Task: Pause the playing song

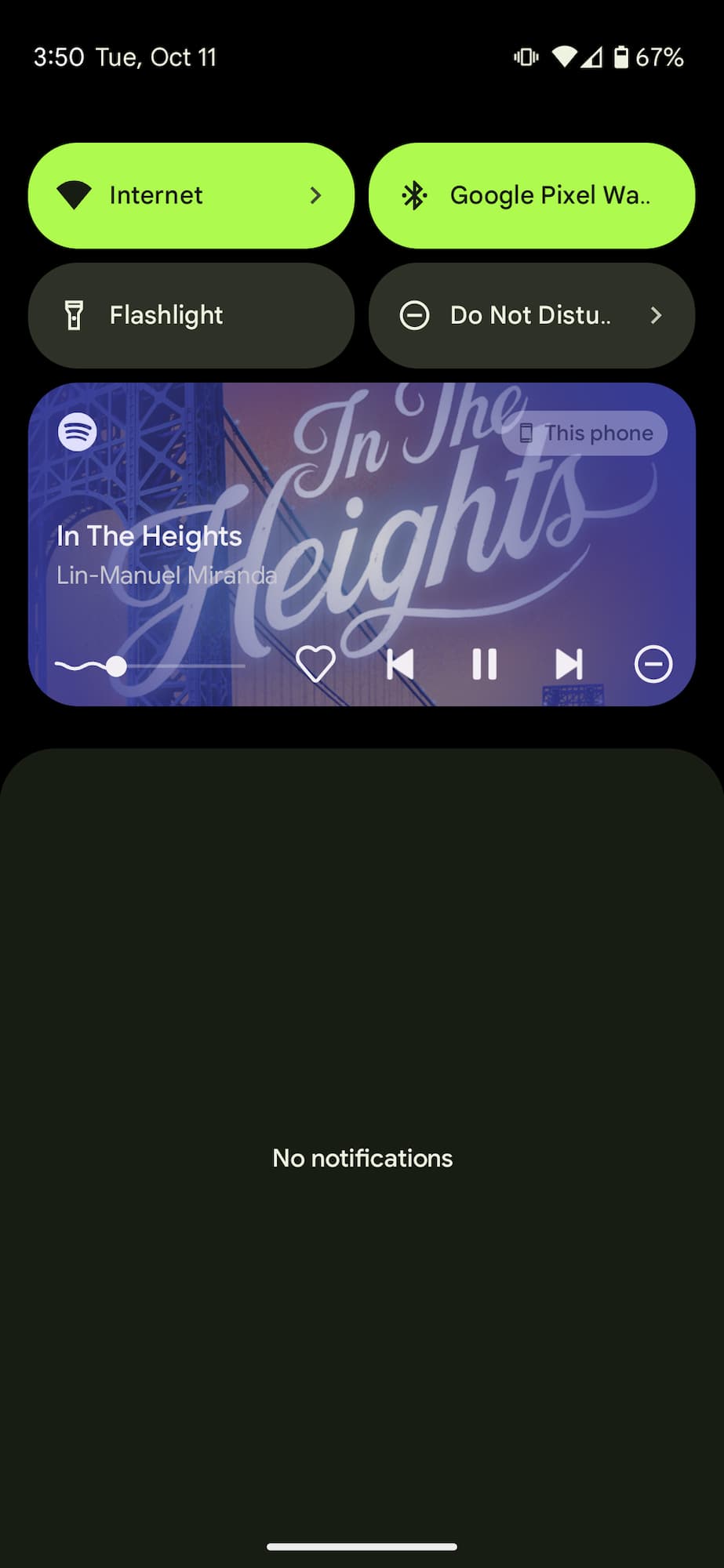Action: [484, 665]
